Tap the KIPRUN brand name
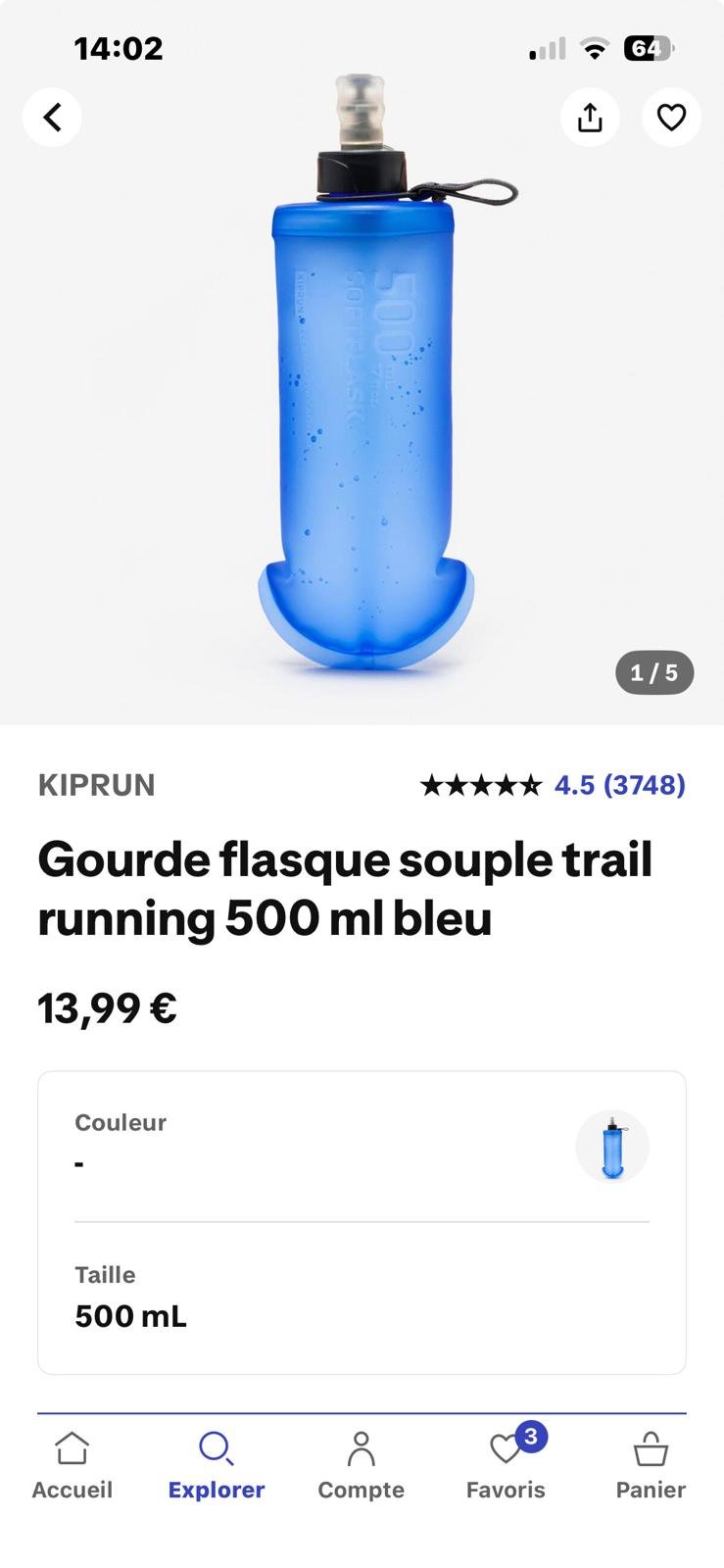The width and height of the screenshot is (724, 1568). tap(96, 785)
